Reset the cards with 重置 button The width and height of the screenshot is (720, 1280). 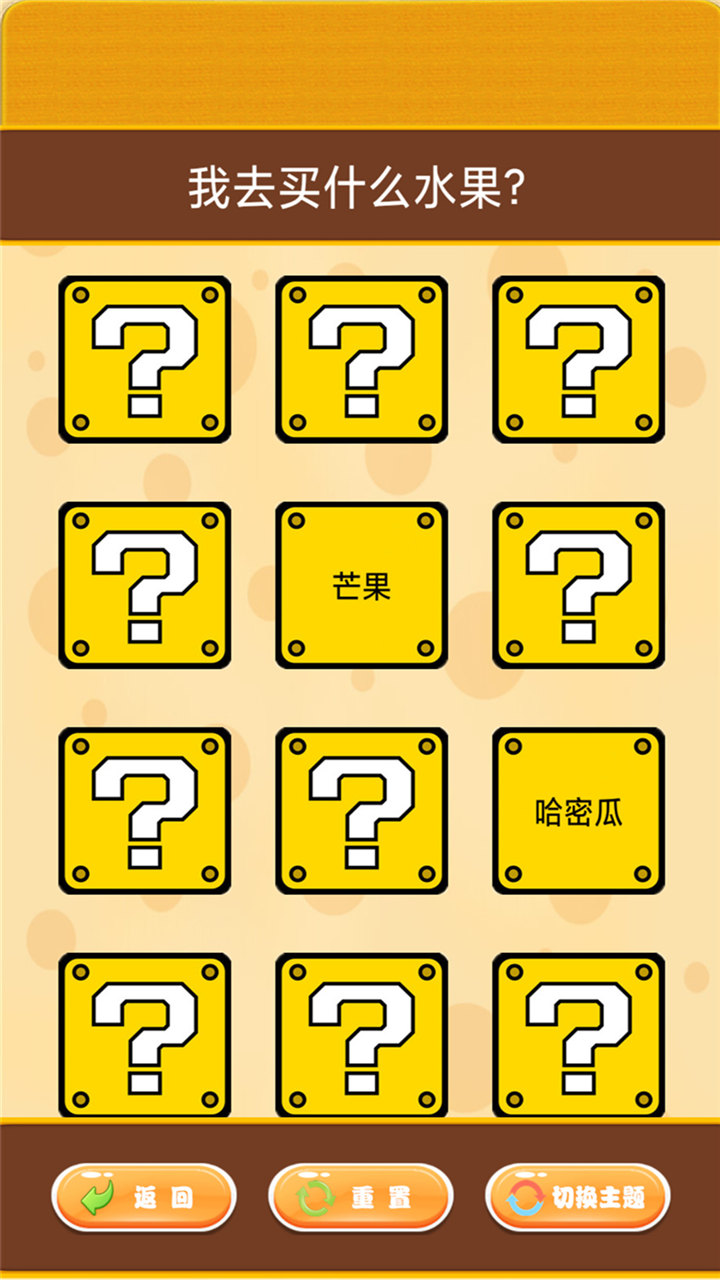[x=361, y=1197]
